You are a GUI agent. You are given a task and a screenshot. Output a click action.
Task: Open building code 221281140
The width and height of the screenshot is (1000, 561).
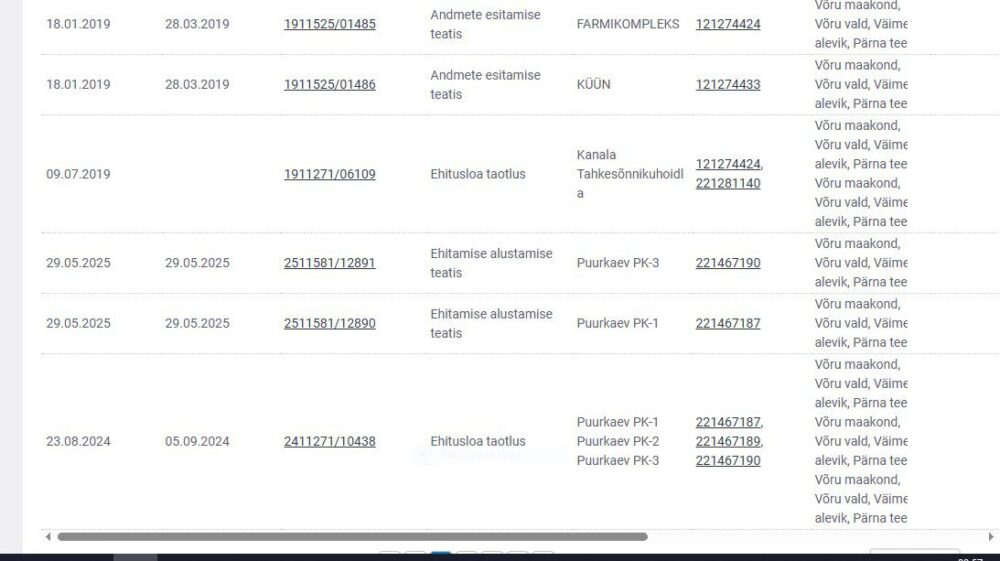(728, 184)
